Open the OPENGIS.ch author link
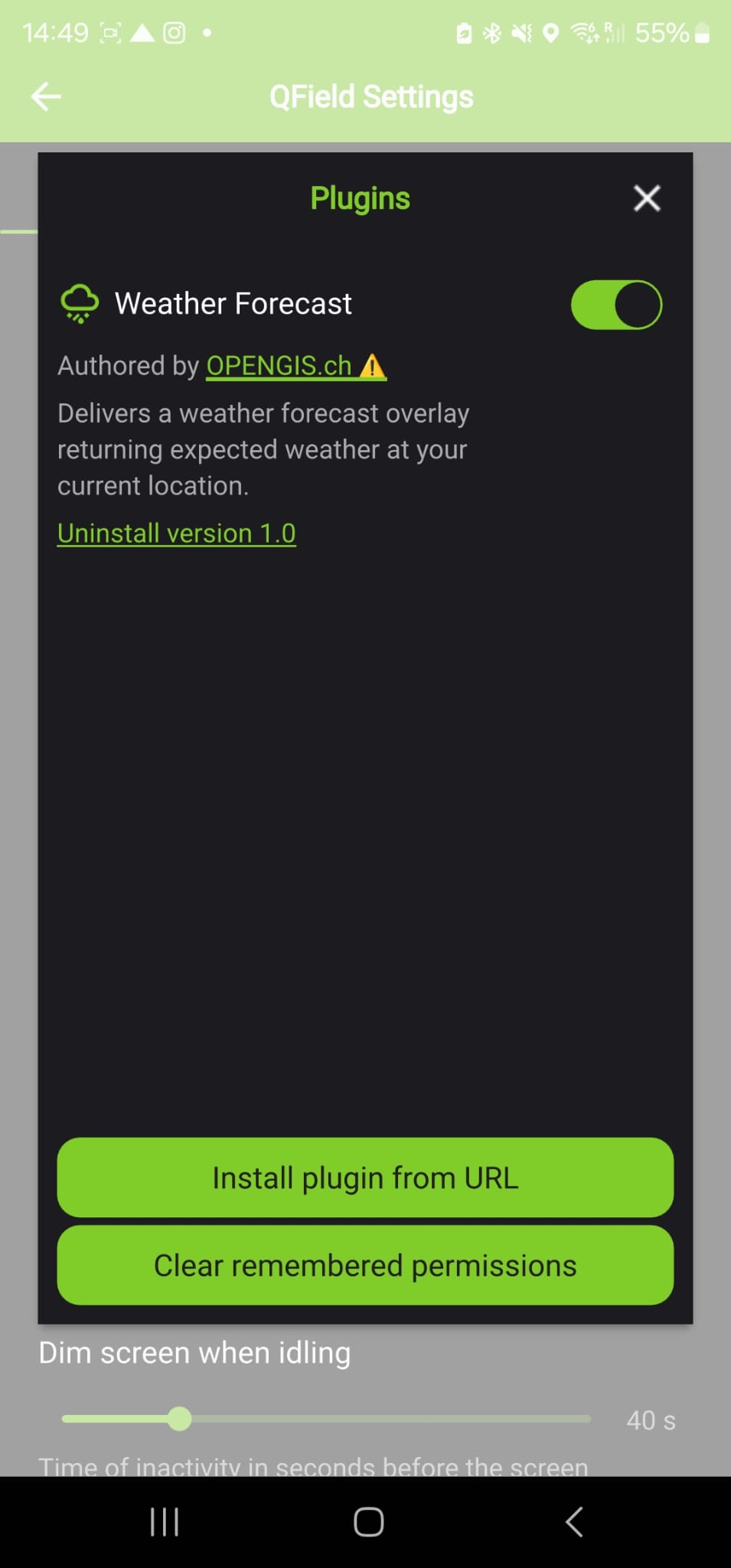This screenshot has width=731, height=1568. tap(279, 366)
